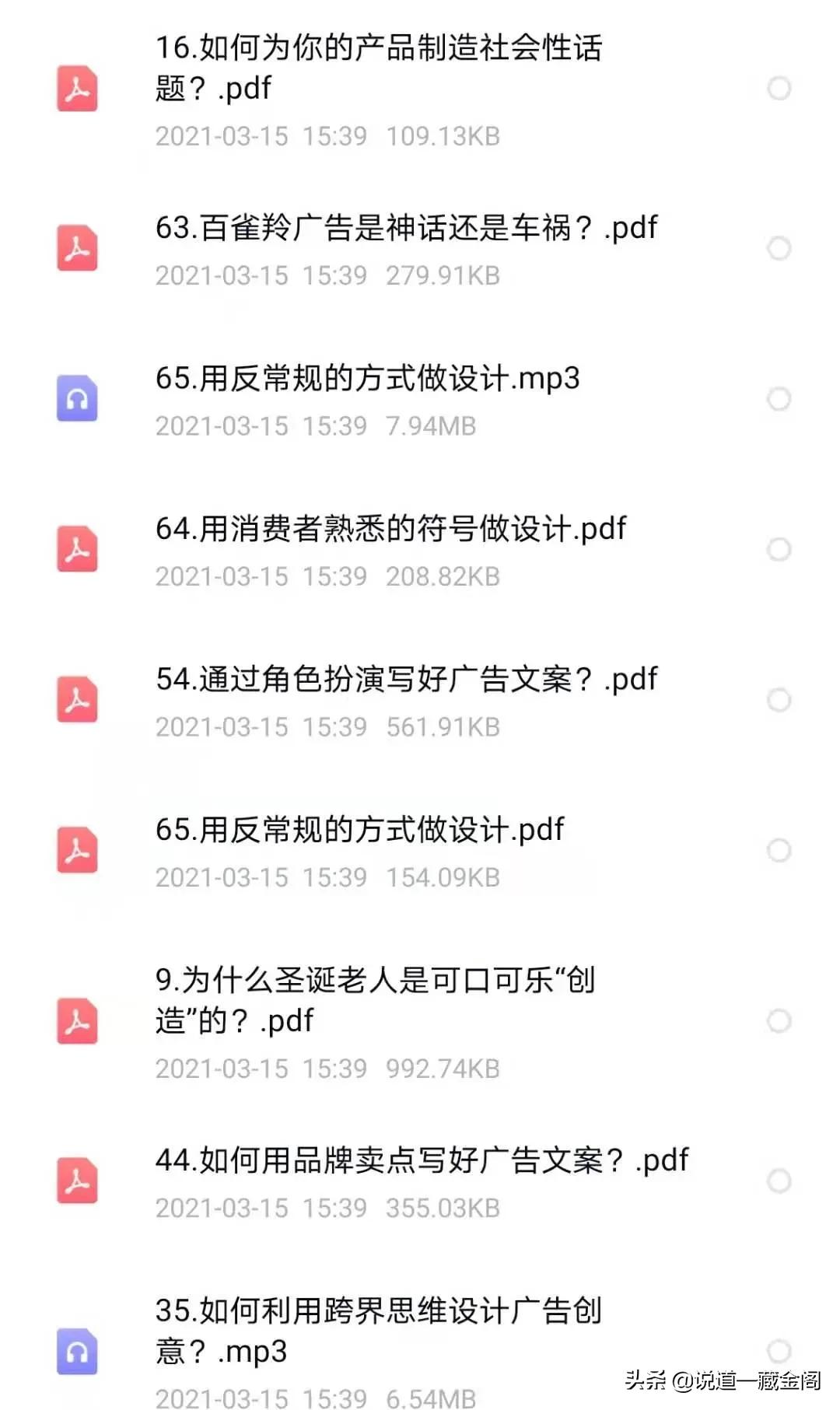Open 54.通过角色扮演写好广告文案 pdf

pyautogui.click(x=406, y=680)
